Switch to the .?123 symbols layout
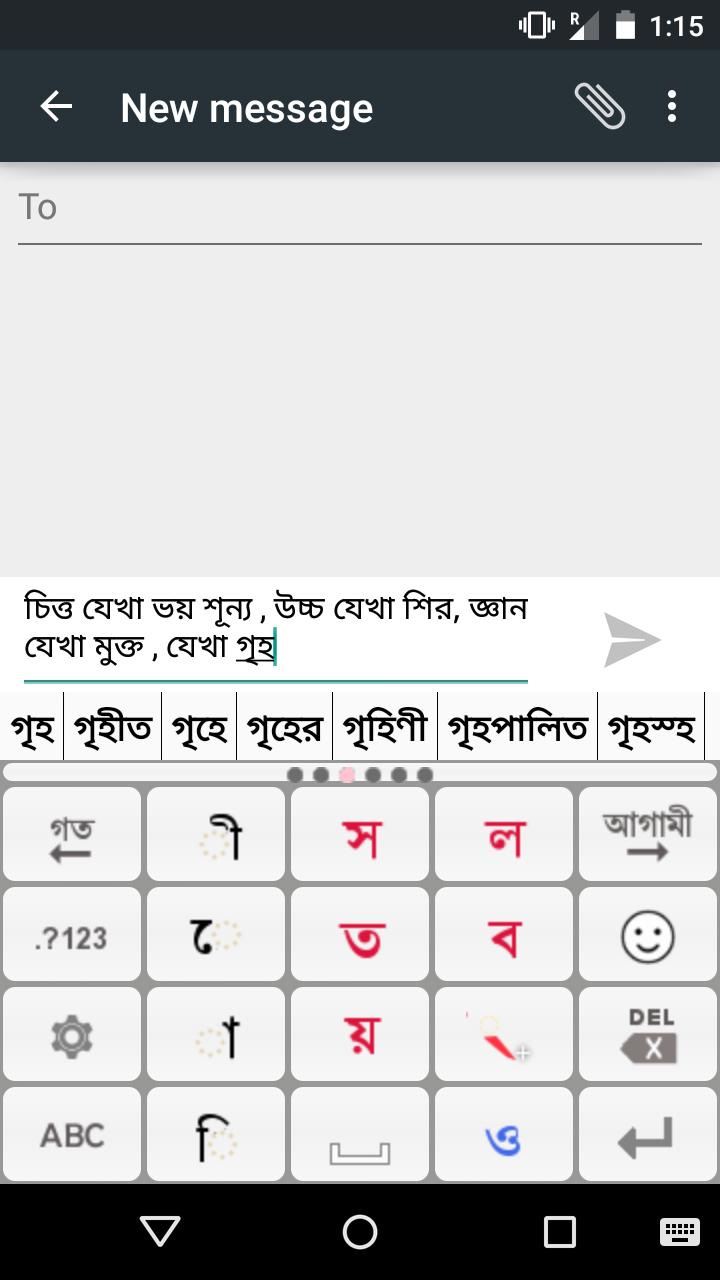This screenshot has height=1280, width=720. click(72, 935)
